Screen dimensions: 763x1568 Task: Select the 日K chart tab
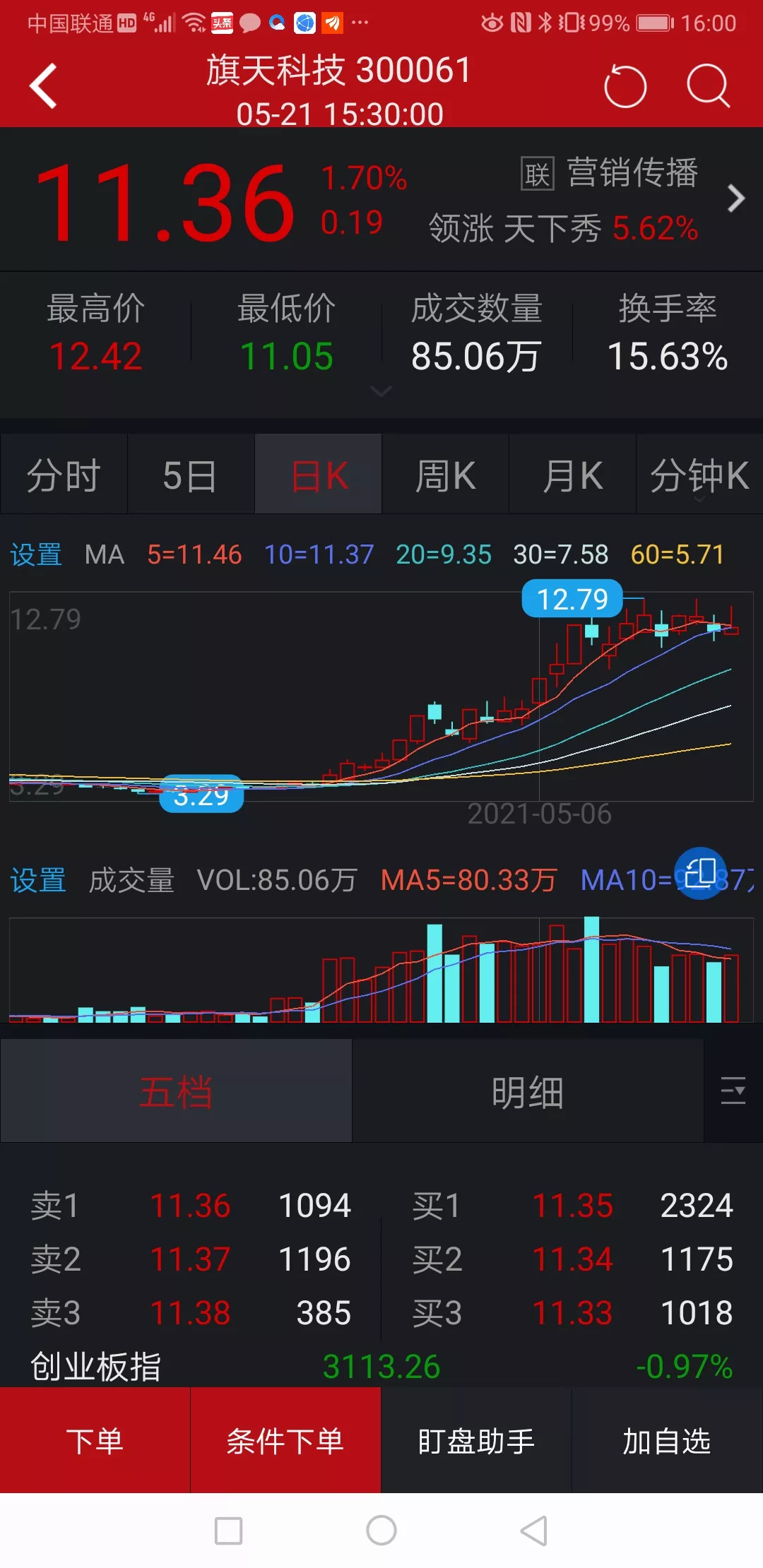(x=319, y=475)
